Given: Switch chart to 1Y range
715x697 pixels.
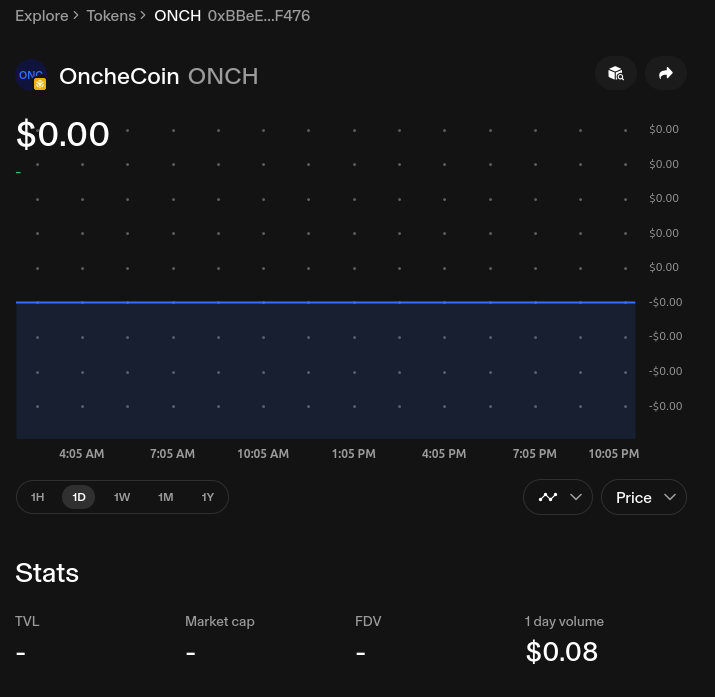Looking at the screenshot, I should (x=208, y=497).
